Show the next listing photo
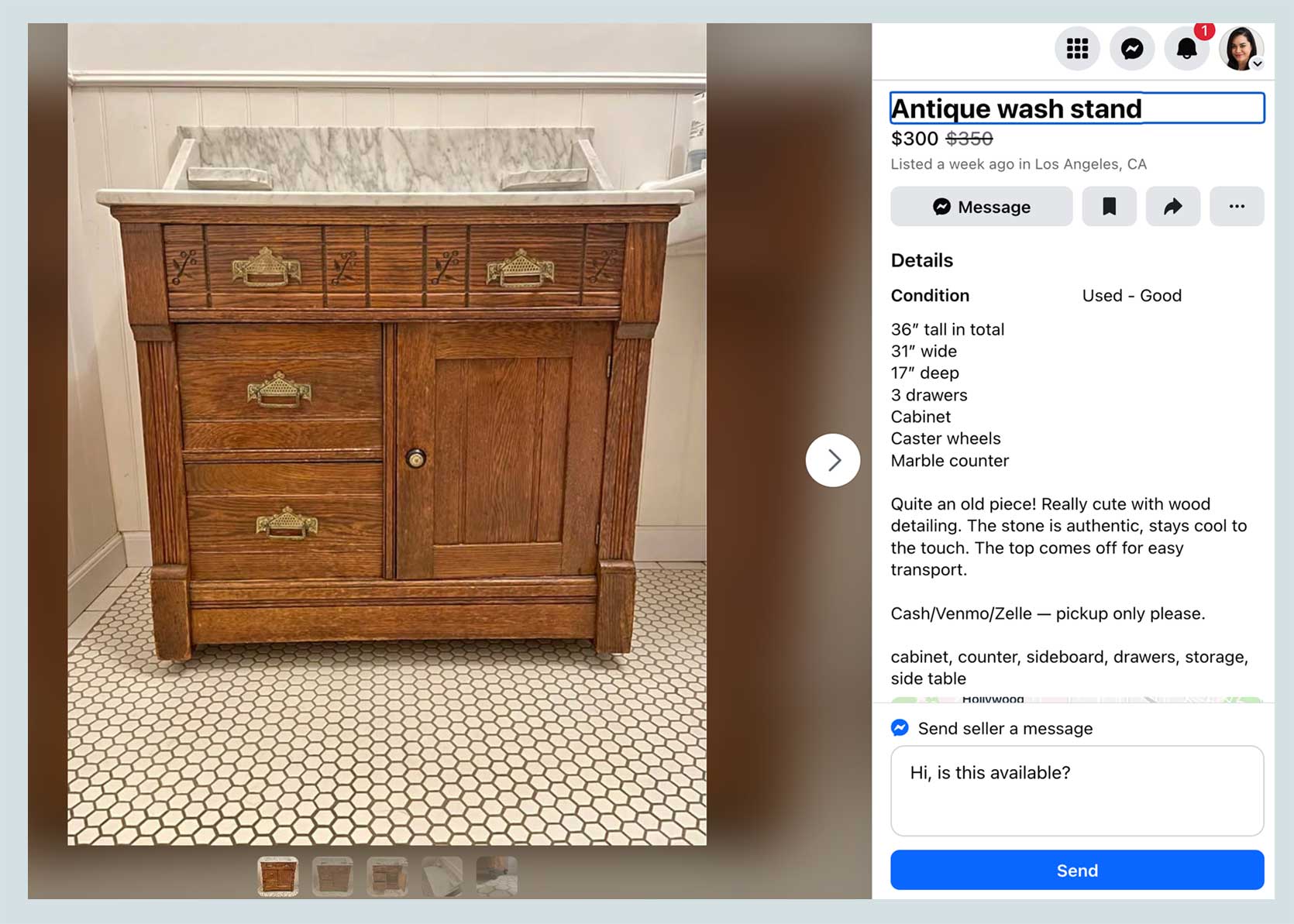This screenshot has width=1294, height=924. (833, 460)
